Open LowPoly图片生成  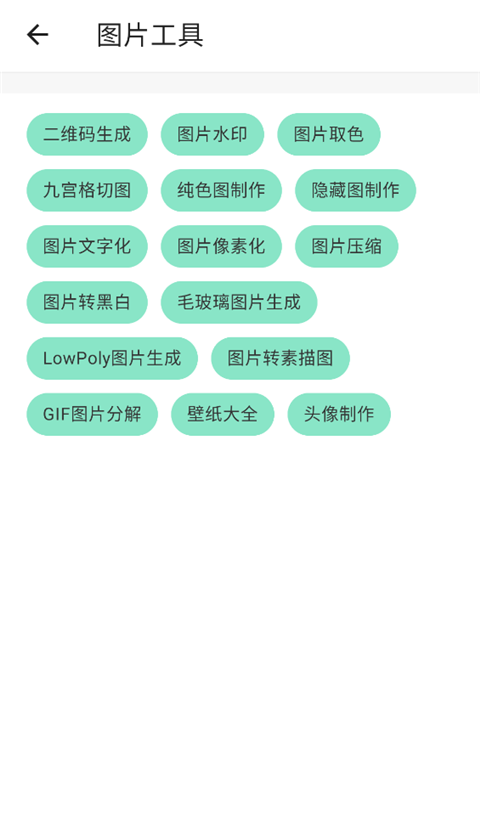click(x=112, y=358)
